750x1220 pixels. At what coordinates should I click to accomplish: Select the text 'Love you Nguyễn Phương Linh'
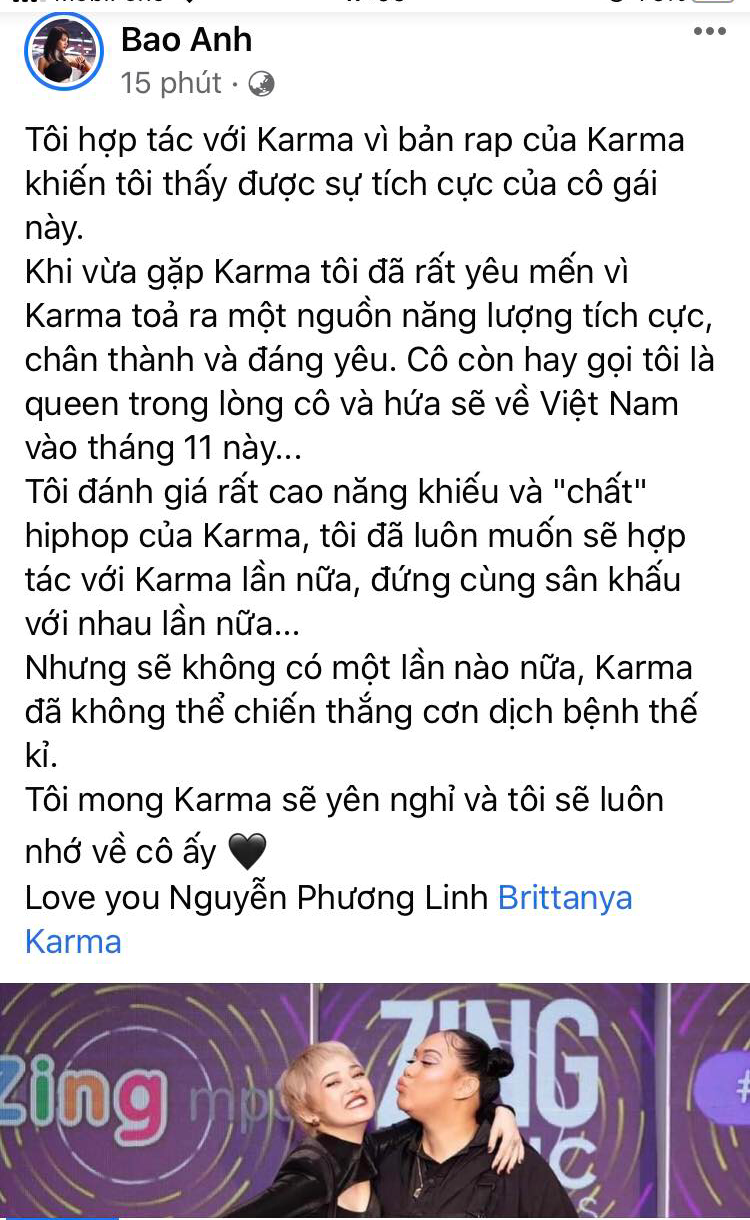tap(250, 898)
